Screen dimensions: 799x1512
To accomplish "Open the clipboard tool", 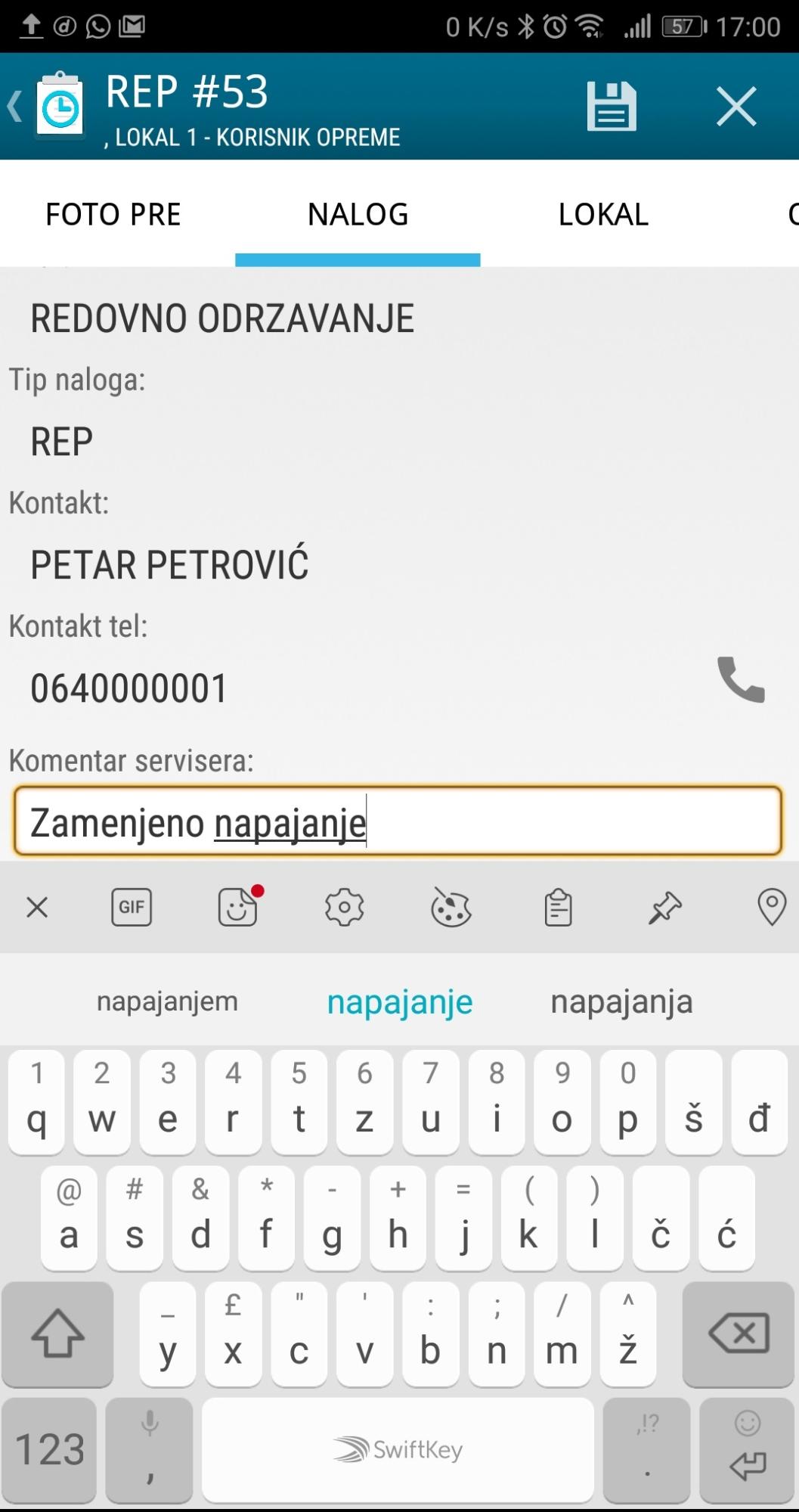I will pyautogui.click(x=558, y=907).
